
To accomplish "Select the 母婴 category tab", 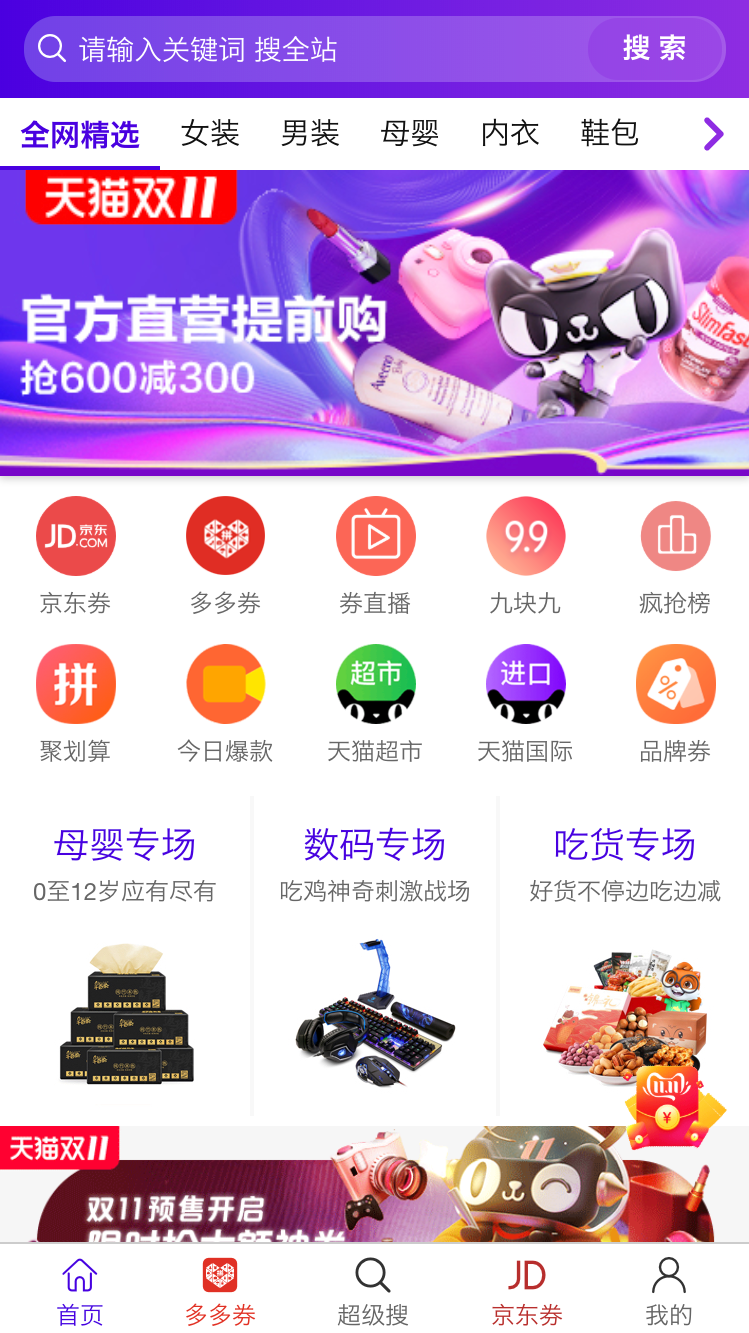I will point(410,133).
